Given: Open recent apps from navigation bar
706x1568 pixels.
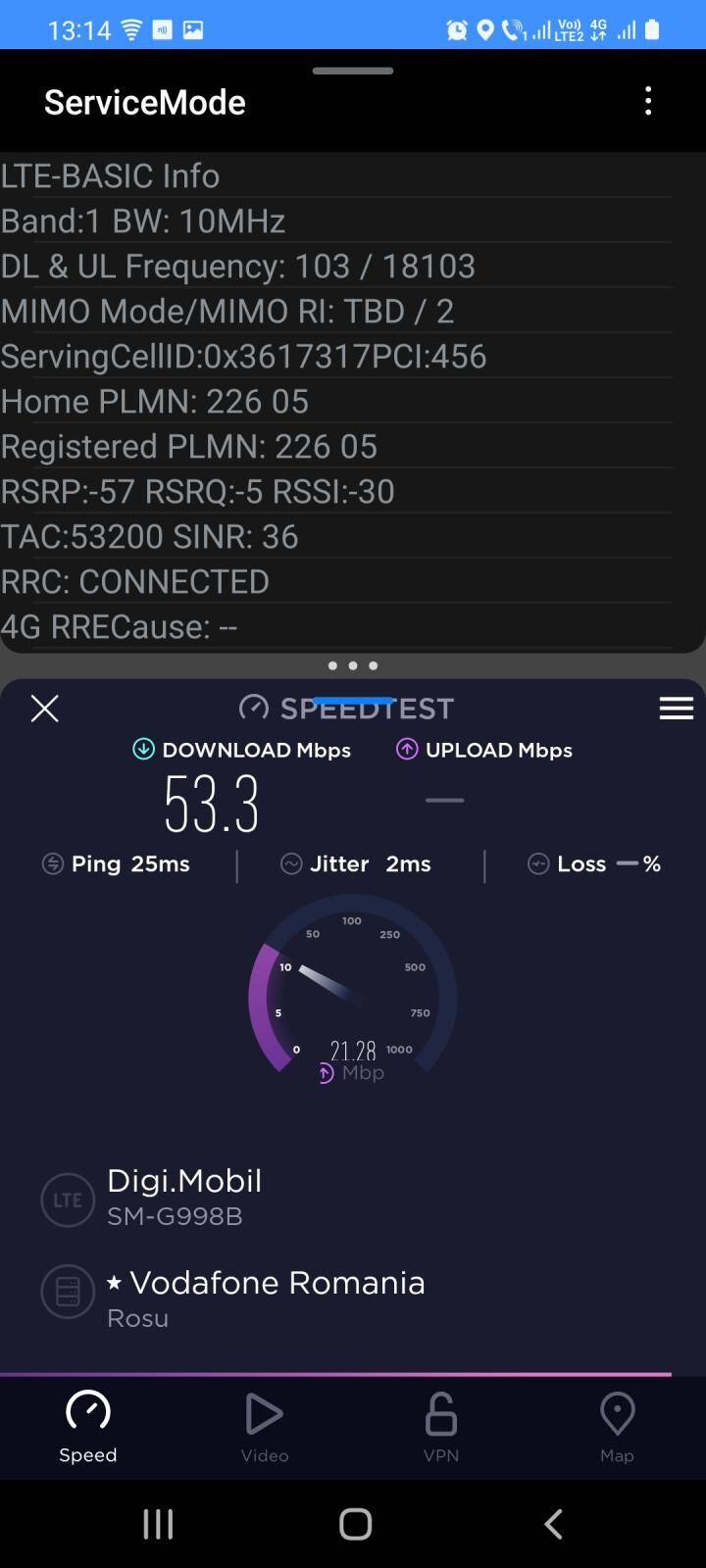Looking at the screenshot, I should pyautogui.click(x=158, y=1524).
